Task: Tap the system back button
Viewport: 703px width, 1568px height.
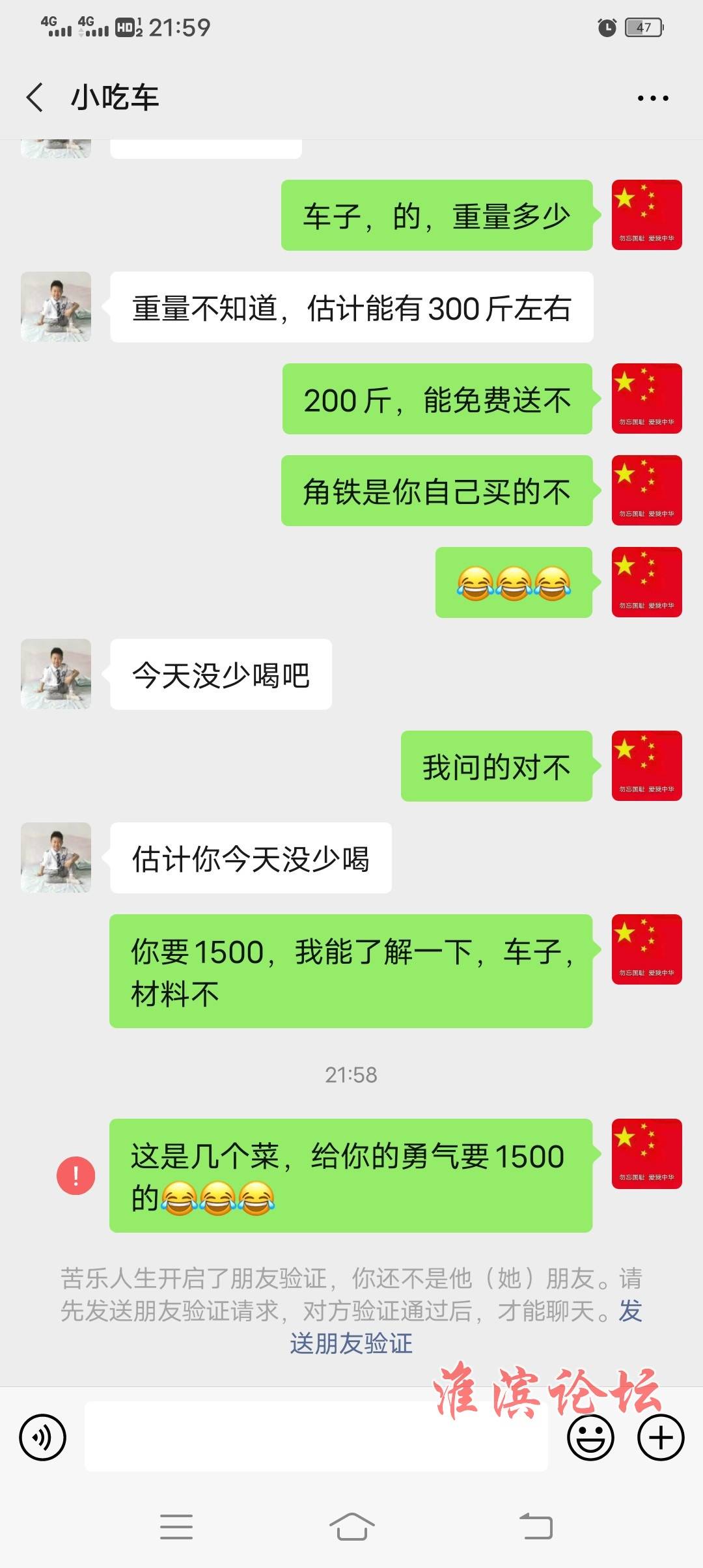Action: [x=536, y=1526]
